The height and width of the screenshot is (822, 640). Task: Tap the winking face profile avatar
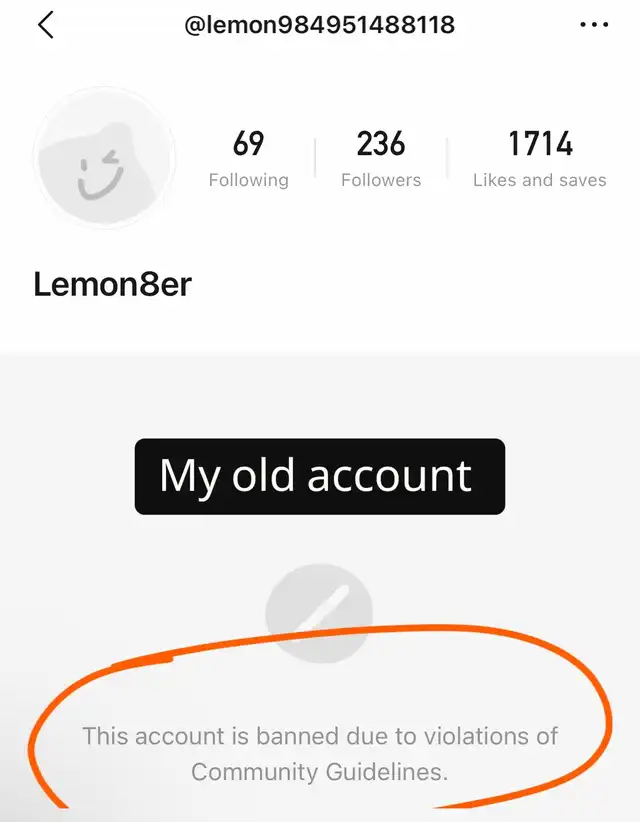(104, 159)
